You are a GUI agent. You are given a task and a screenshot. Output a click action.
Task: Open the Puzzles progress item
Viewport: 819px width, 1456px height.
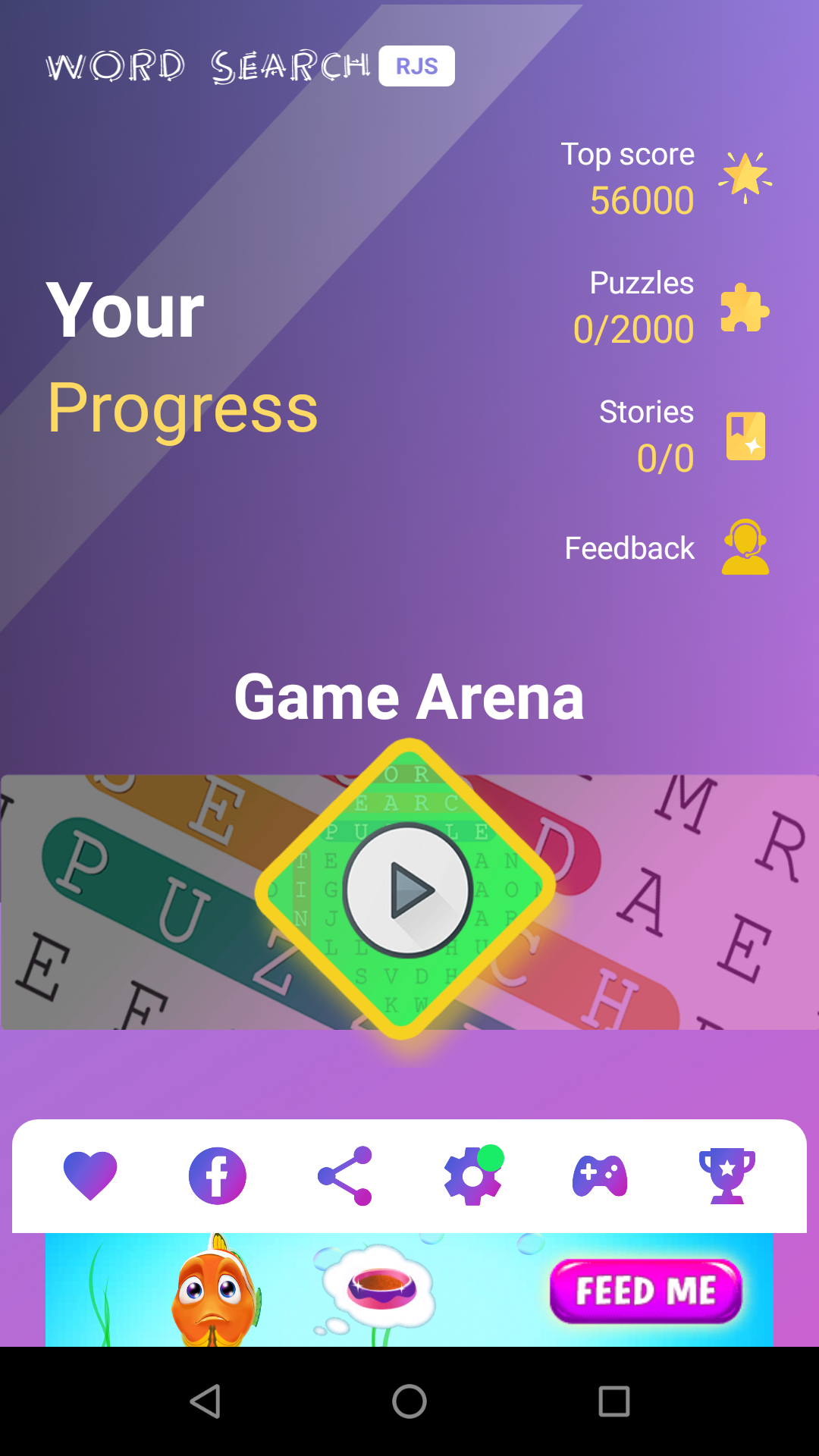click(x=667, y=307)
